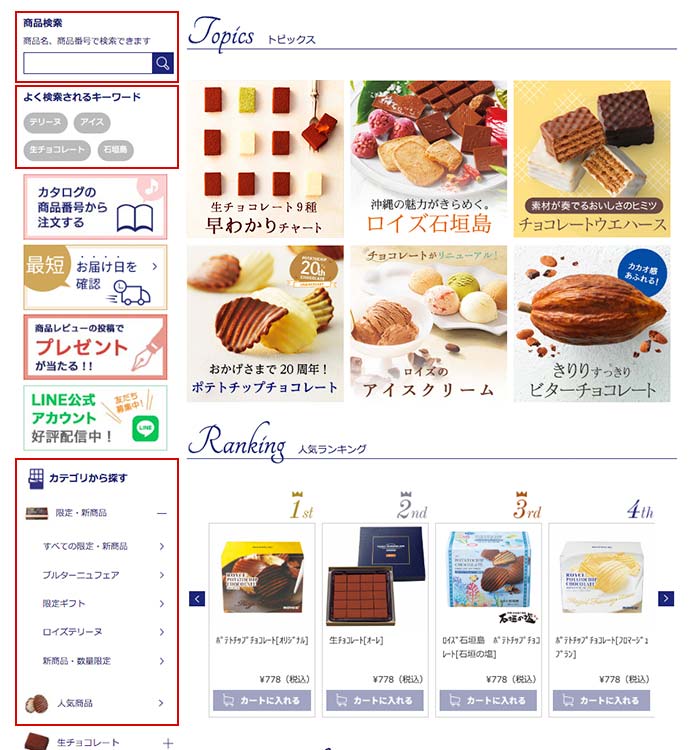Select the アイス keyword chip
The width and height of the screenshot is (700, 750).
tap(92, 122)
